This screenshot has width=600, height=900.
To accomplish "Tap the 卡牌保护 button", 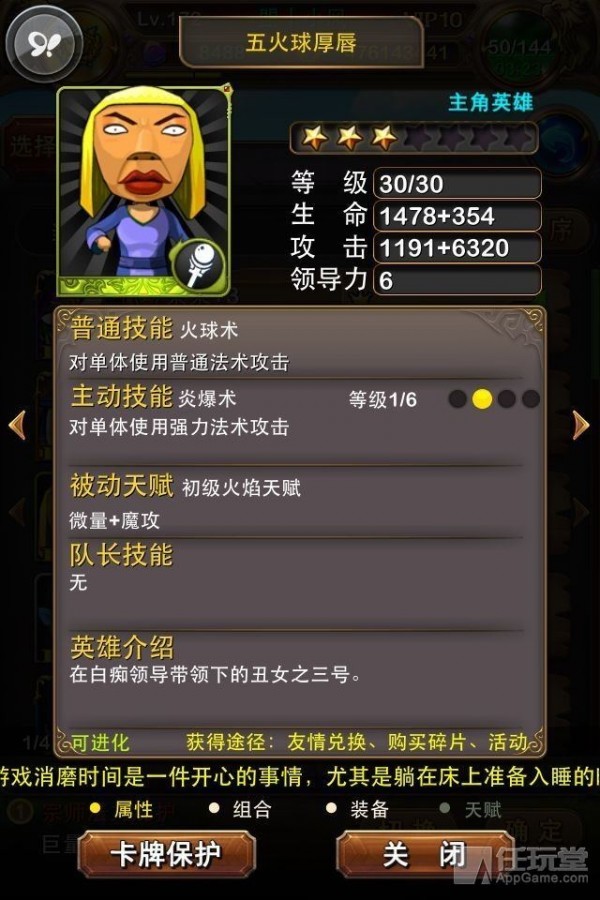I will (167, 854).
